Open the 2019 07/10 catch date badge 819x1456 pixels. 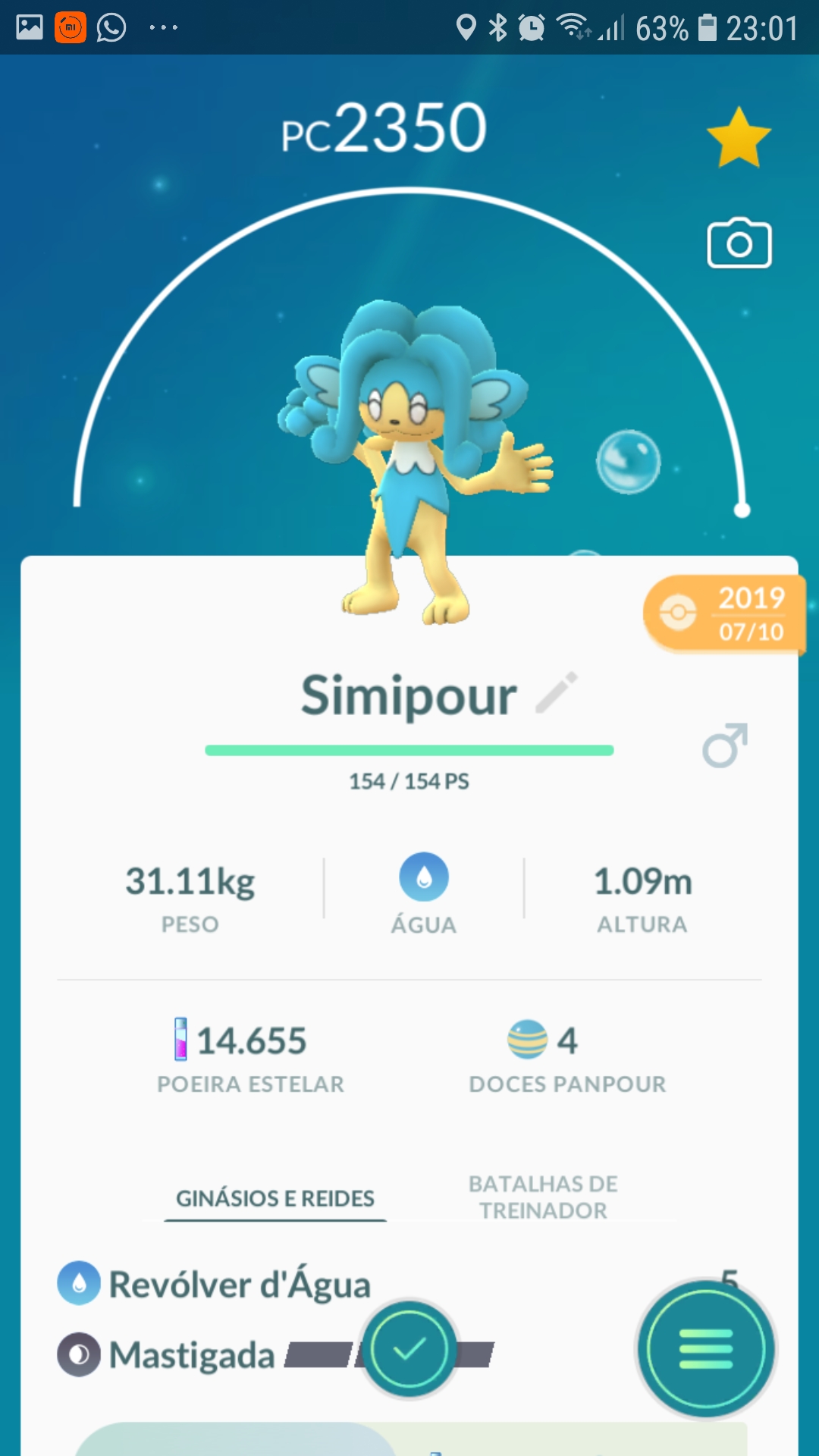[723, 614]
